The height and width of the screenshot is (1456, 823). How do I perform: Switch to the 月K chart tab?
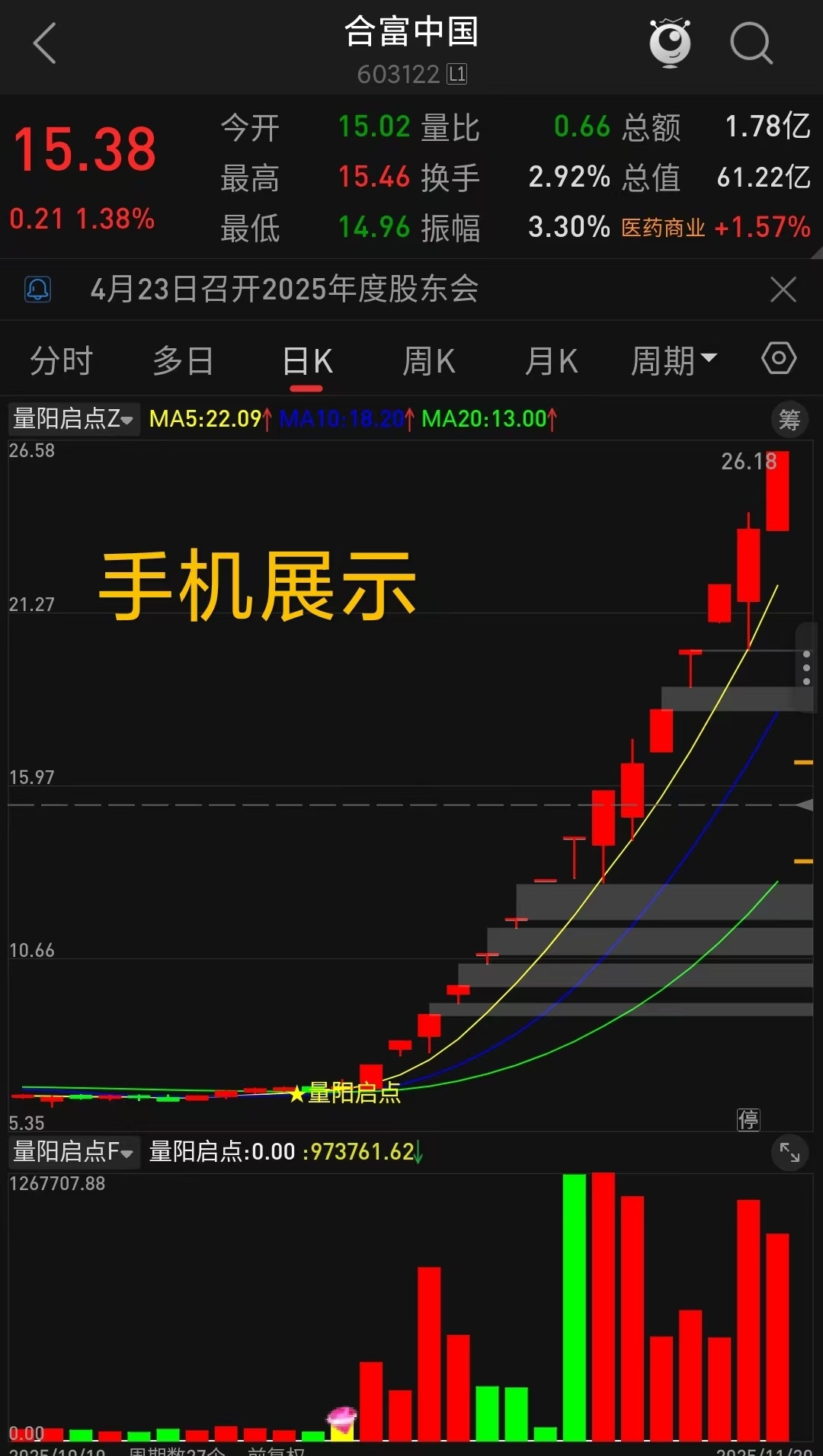(551, 361)
